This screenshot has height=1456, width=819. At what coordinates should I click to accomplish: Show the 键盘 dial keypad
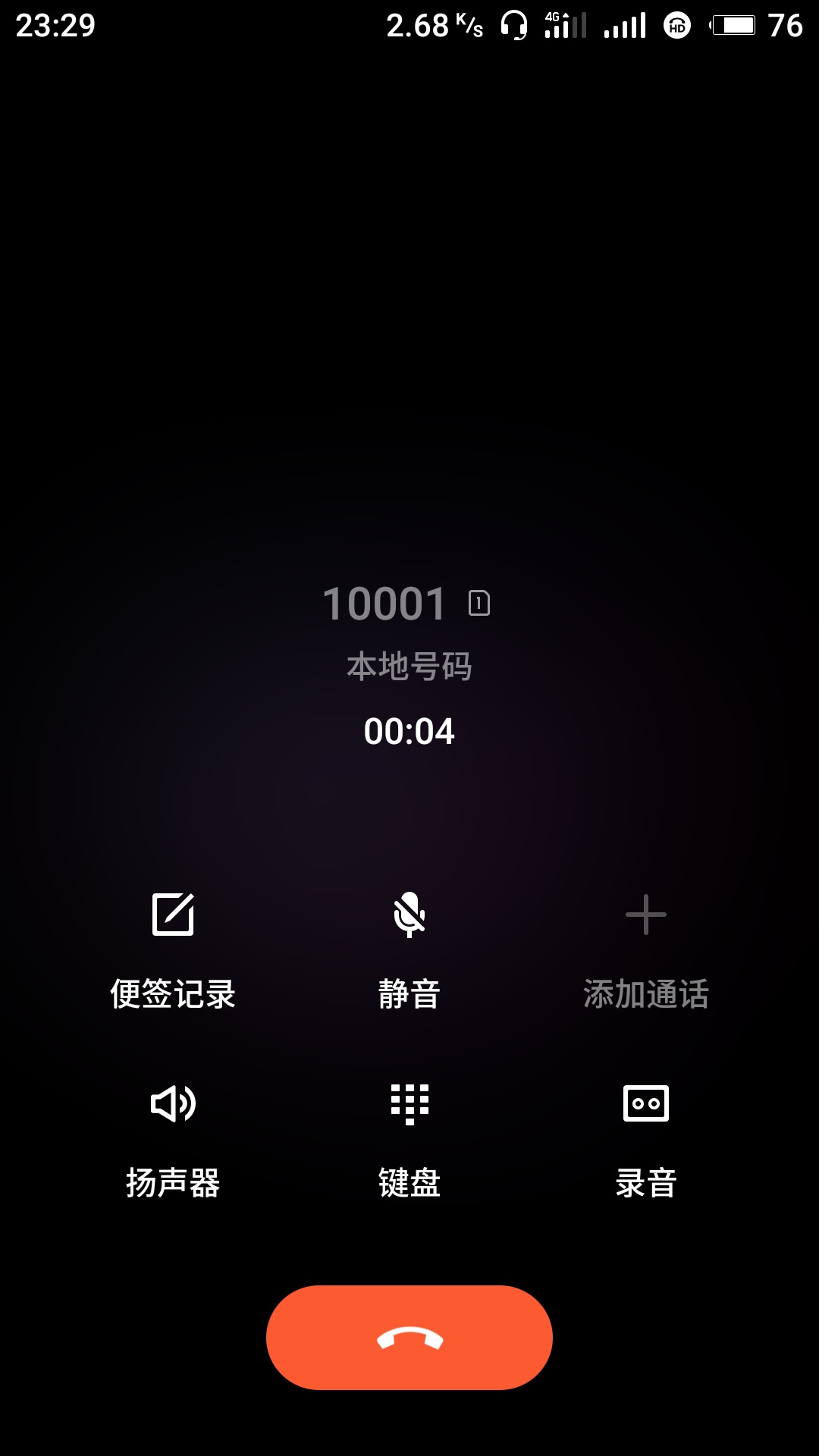point(409,1141)
